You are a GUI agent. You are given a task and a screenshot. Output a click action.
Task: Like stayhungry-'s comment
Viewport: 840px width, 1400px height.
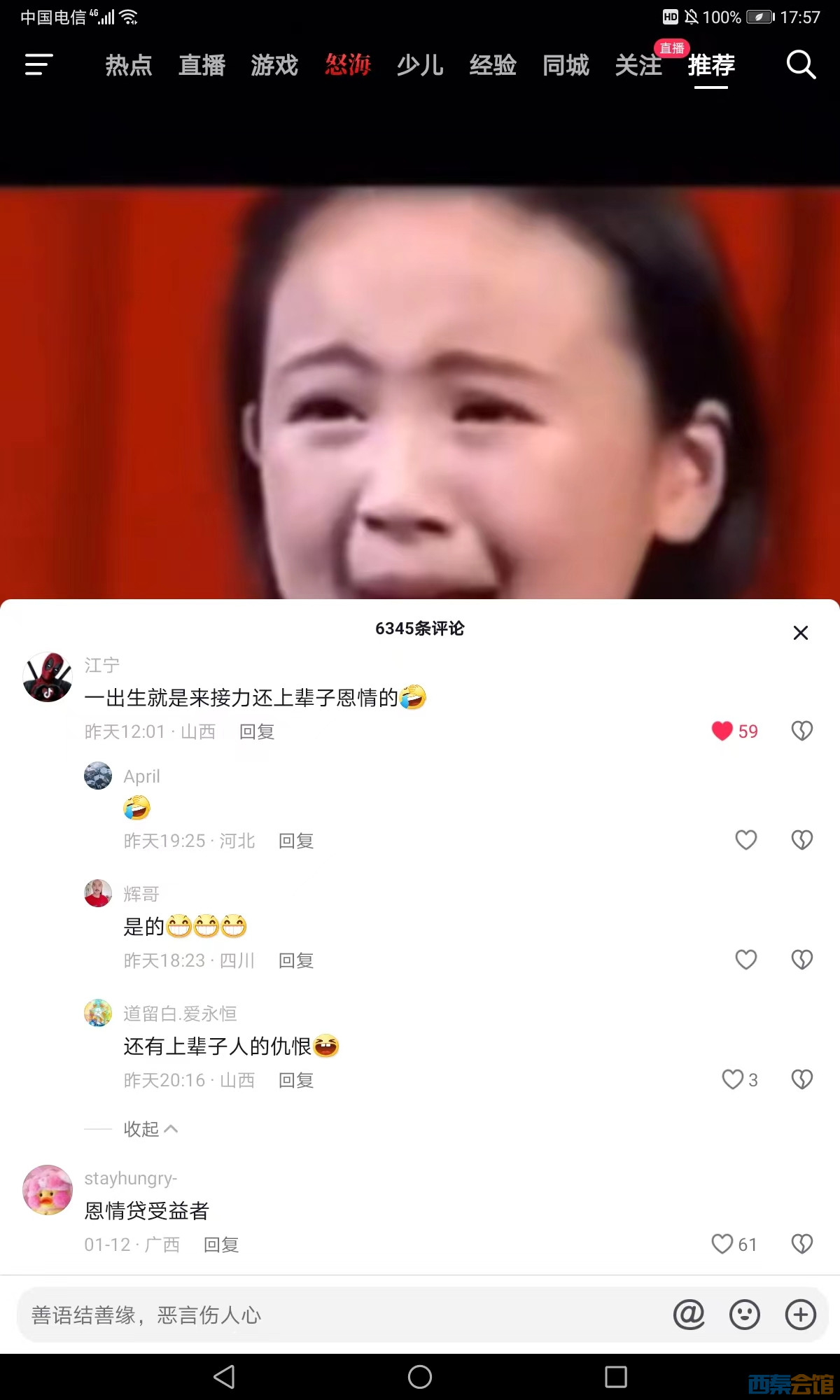(722, 1244)
